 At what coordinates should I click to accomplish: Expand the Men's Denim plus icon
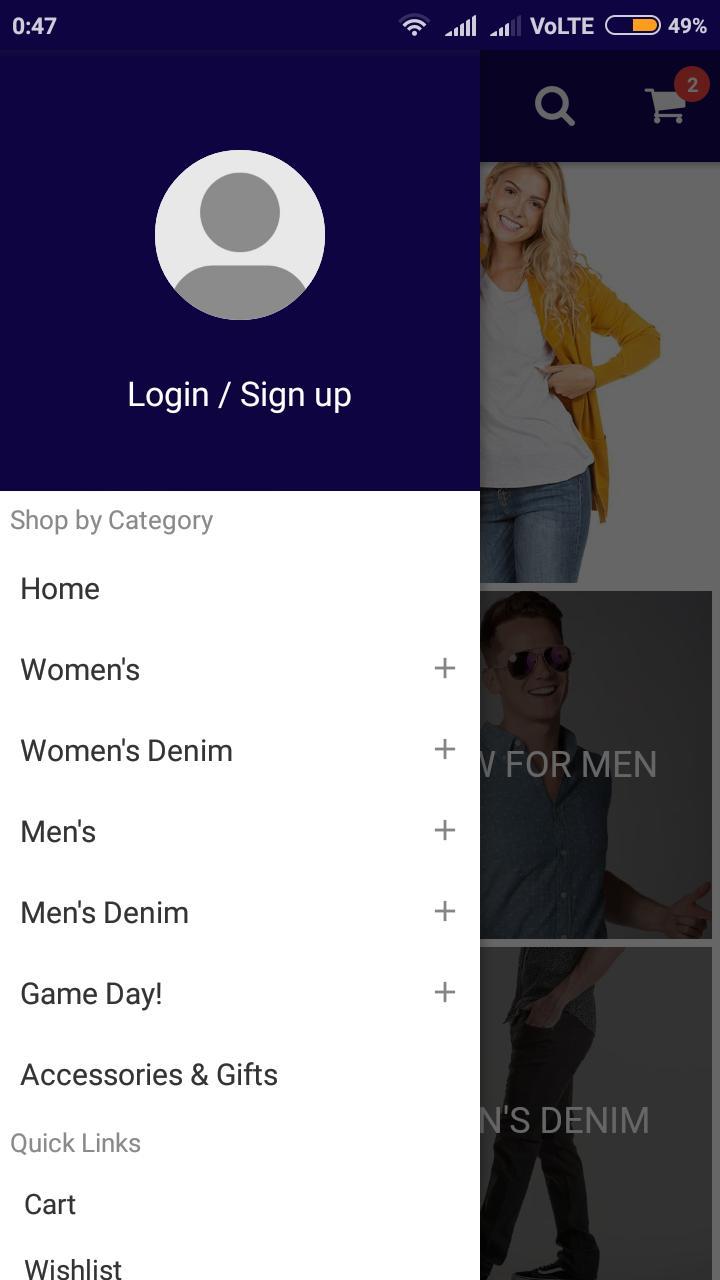click(x=445, y=911)
